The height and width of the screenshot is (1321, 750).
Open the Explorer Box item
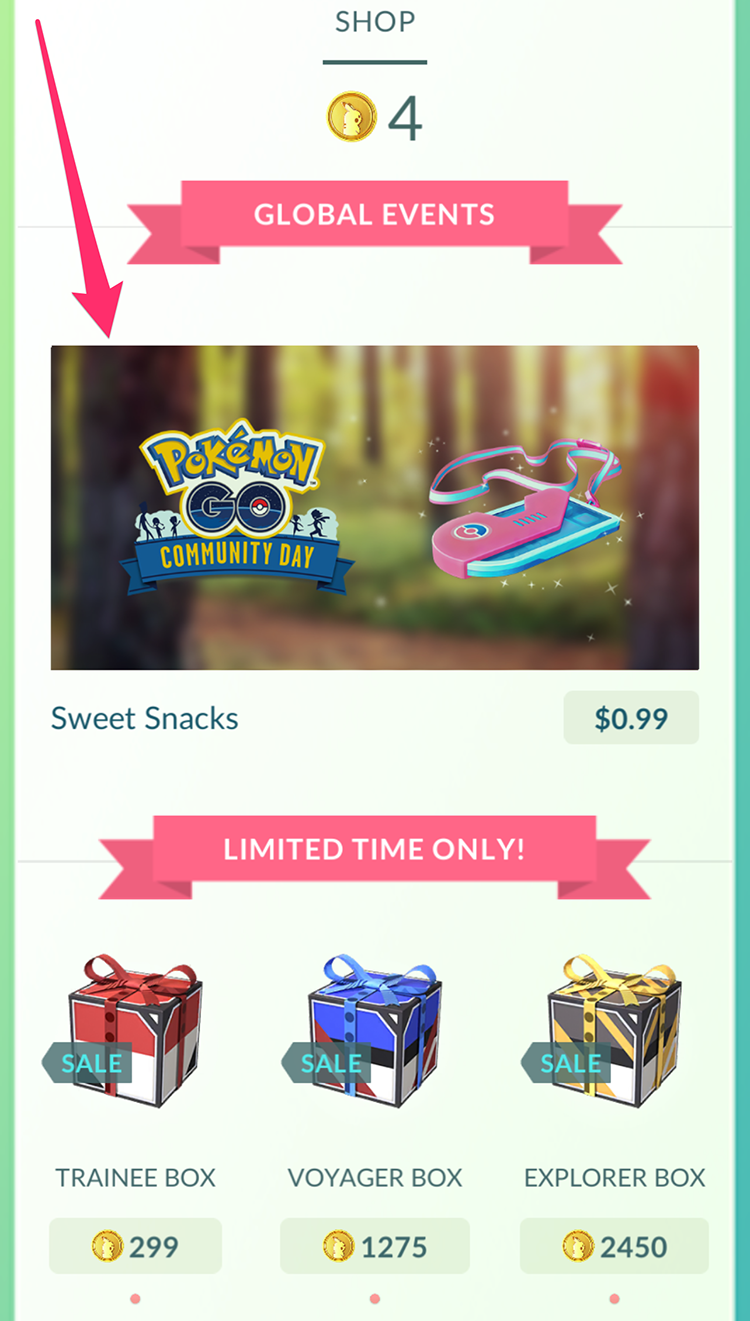coord(614,1030)
